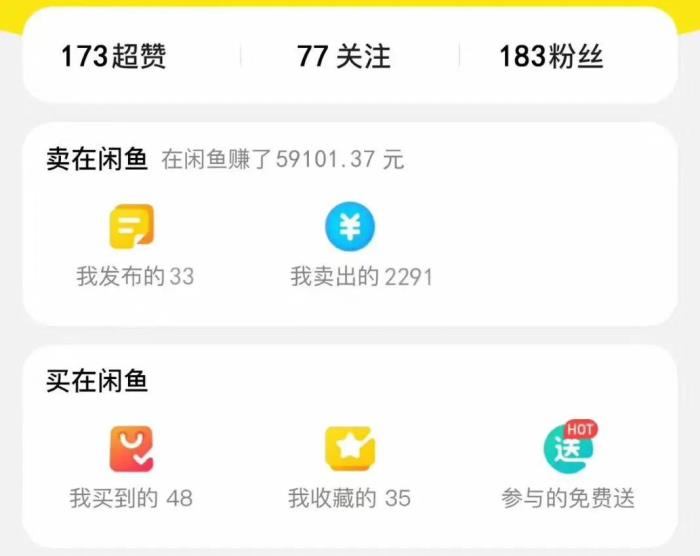This screenshot has width=700, height=556.
Task: Open the 173 超赞 likes count
Action: tap(113, 56)
